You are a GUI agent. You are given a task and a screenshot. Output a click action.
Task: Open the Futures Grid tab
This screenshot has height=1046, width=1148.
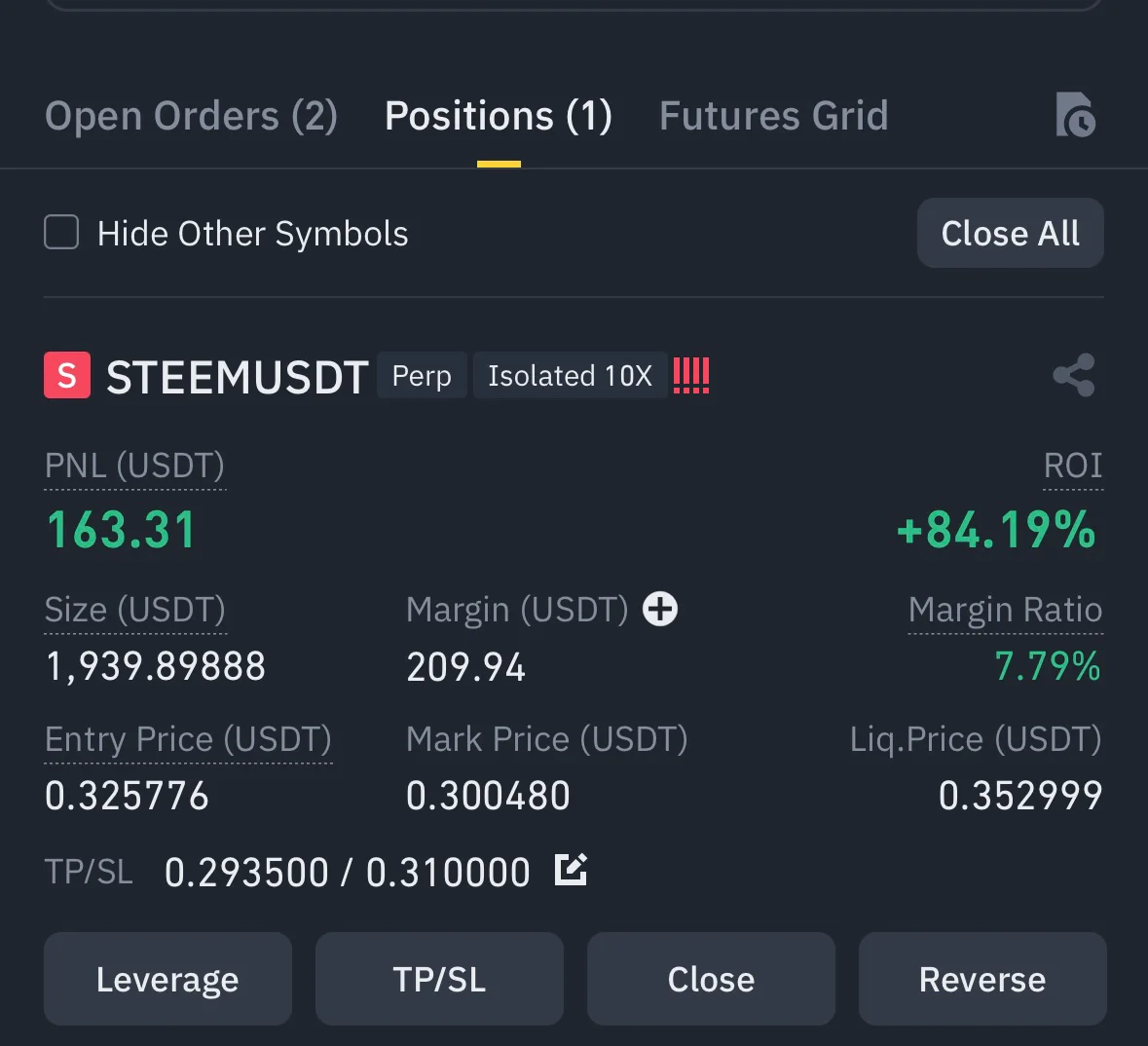[773, 116]
